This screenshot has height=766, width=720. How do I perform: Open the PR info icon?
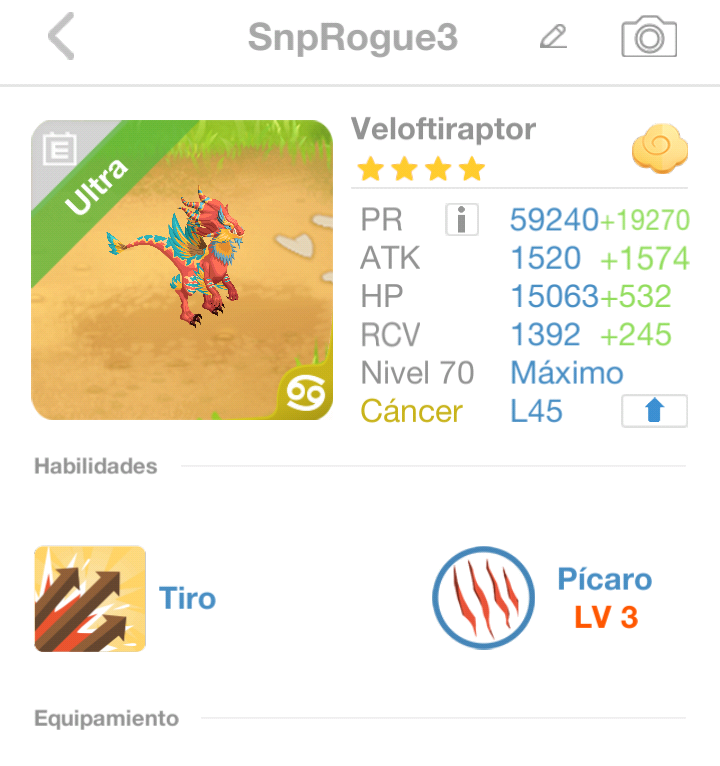tap(461, 219)
